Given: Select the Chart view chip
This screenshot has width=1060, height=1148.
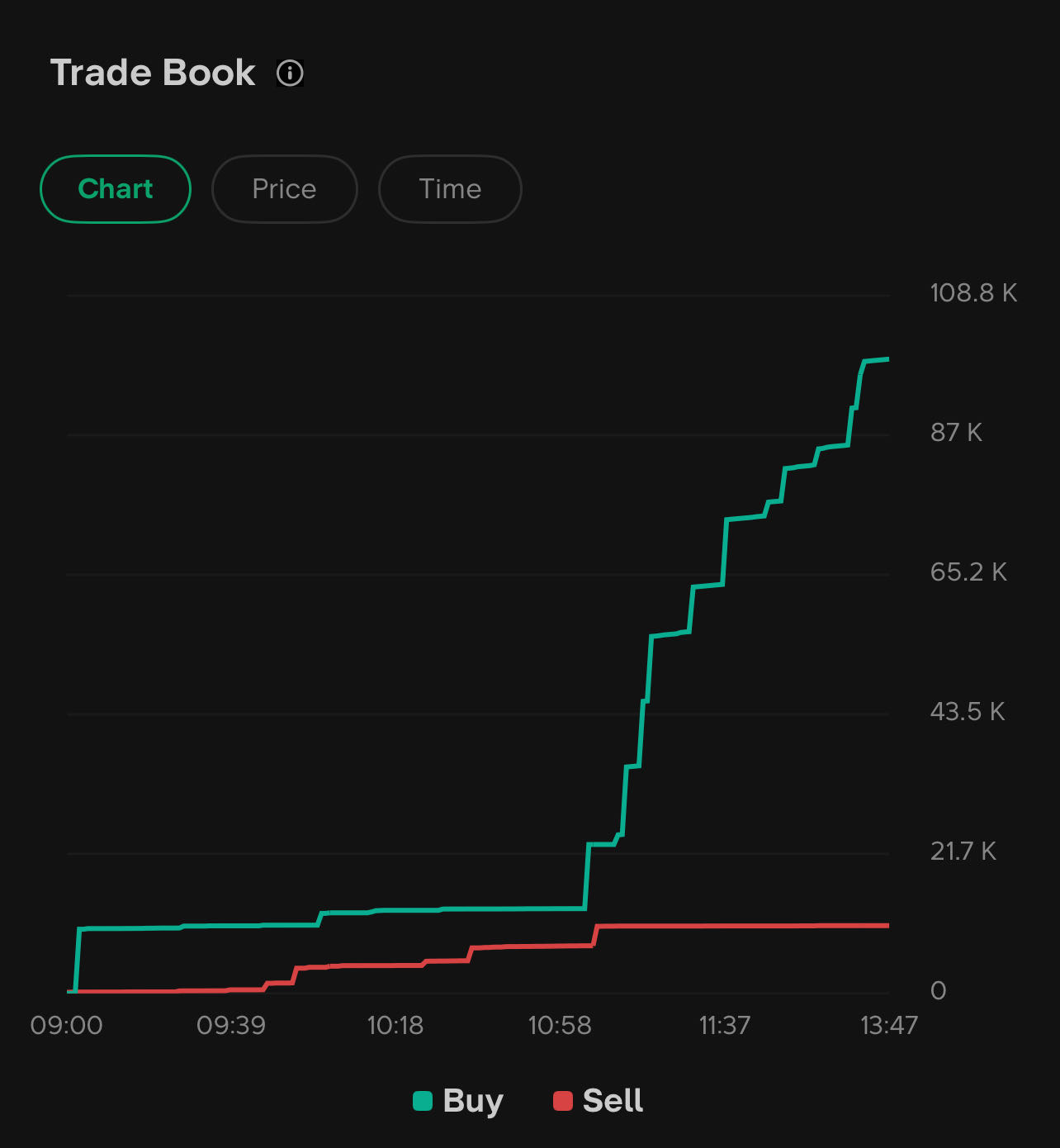Looking at the screenshot, I should [x=116, y=189].
